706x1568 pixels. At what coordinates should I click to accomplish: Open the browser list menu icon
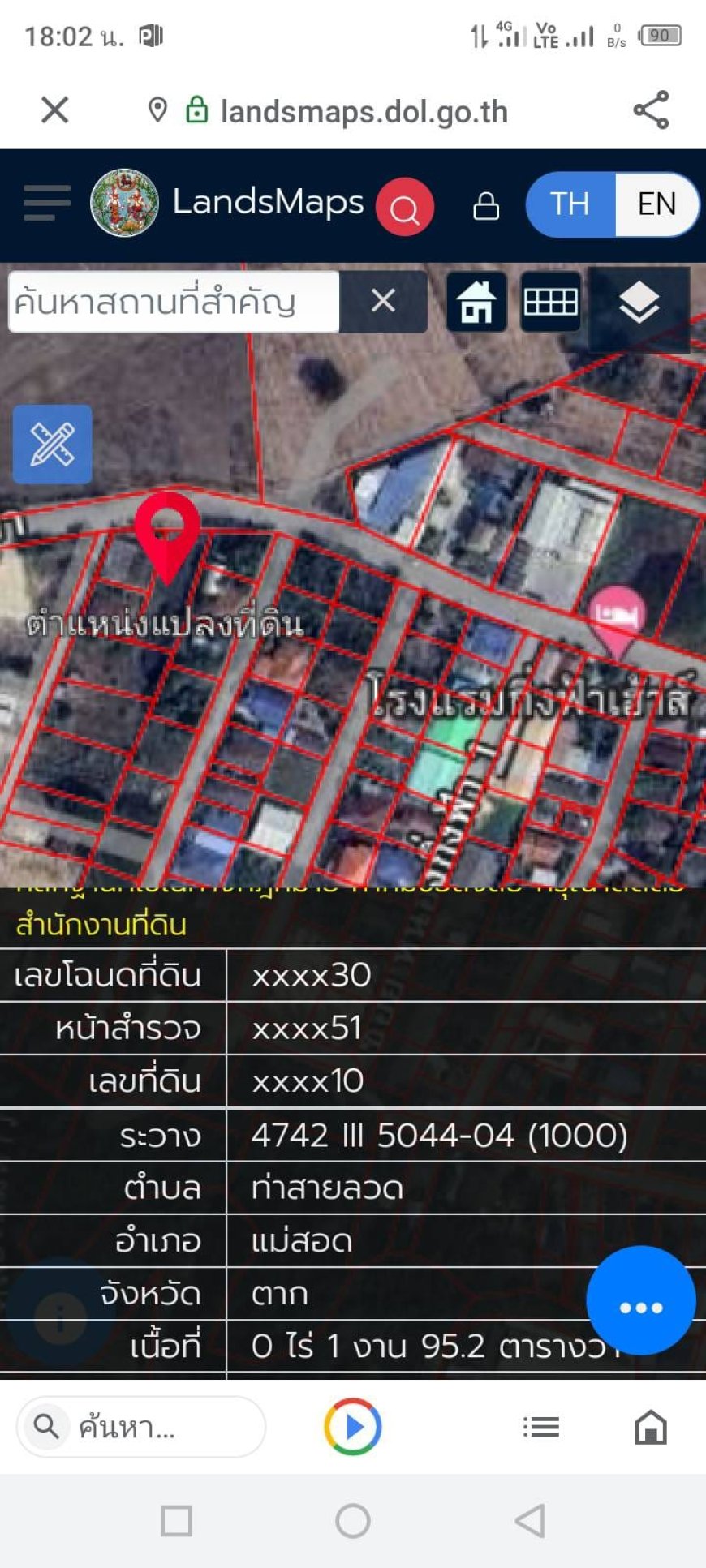540,1426
